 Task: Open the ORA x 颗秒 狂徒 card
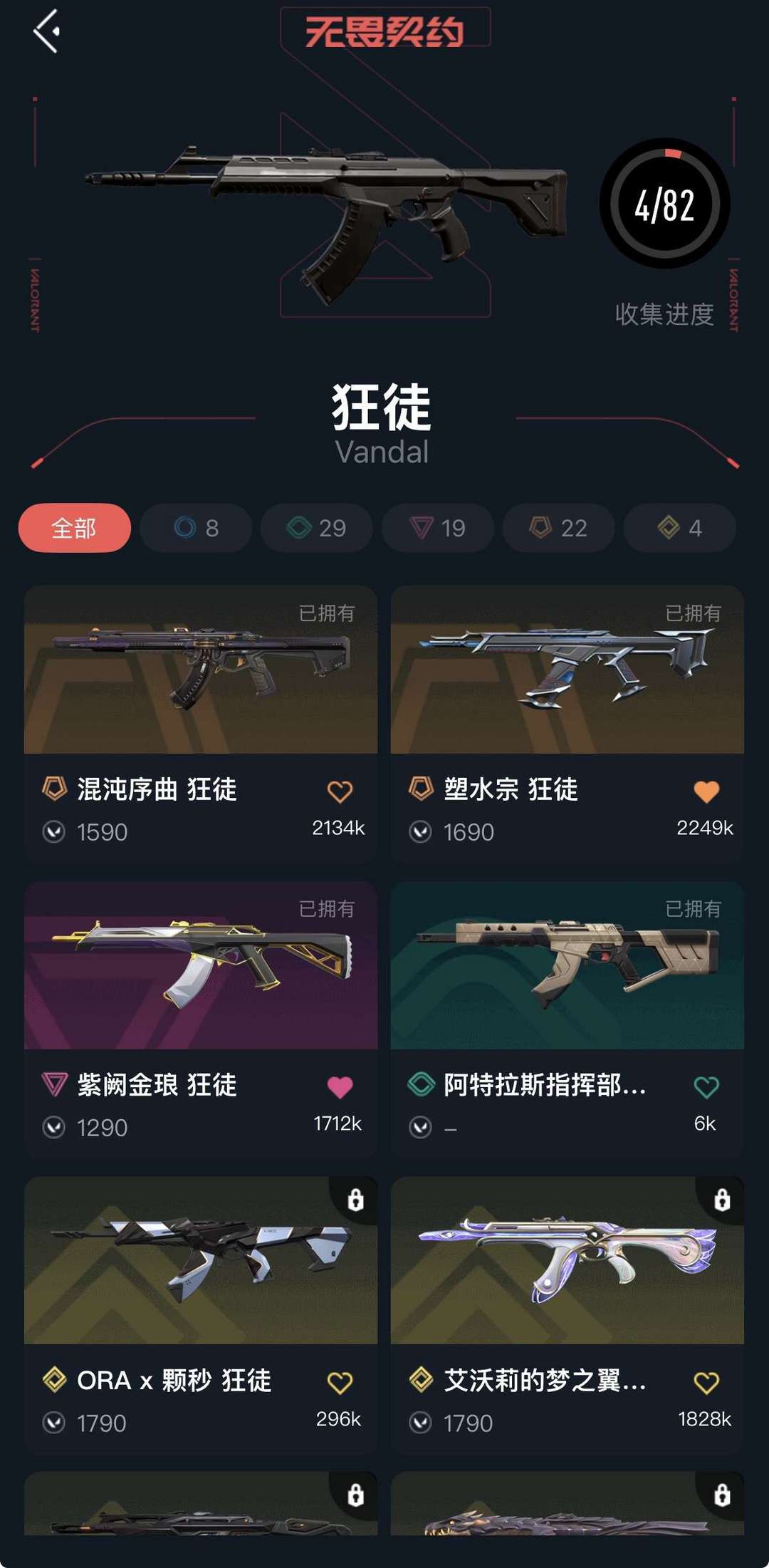point(201,1316)
